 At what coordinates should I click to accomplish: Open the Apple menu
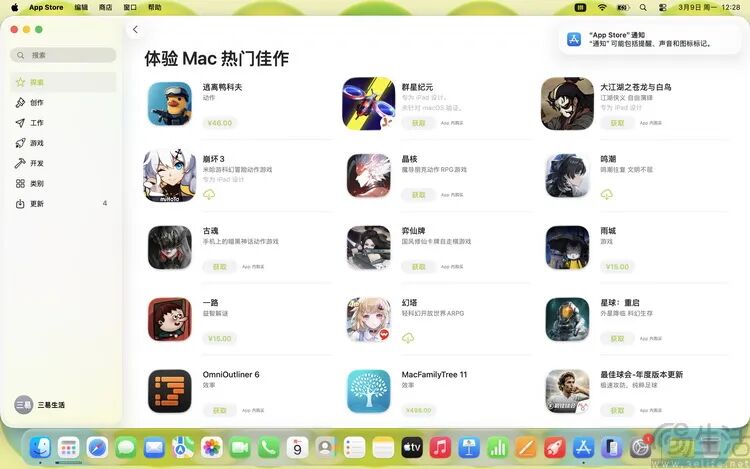[x=14, y=7]
